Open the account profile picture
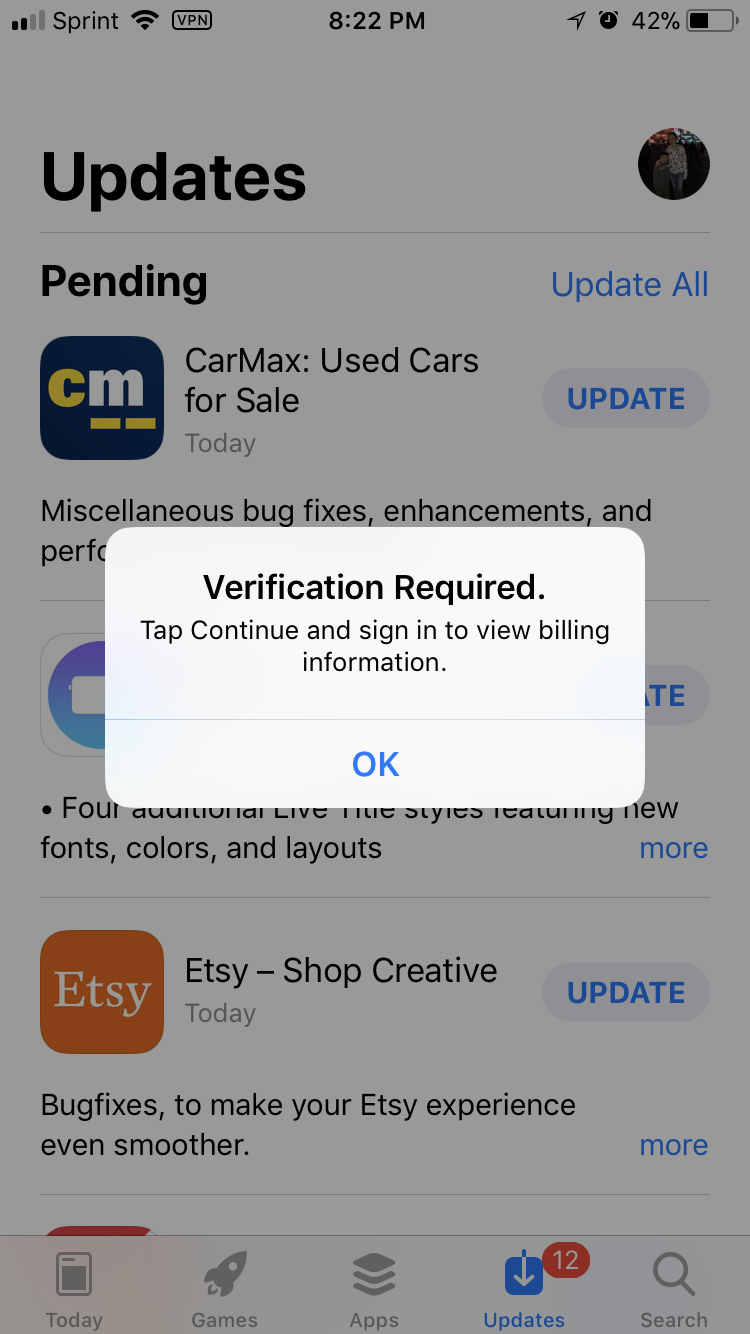750x1334 pixels. [673, 165]
